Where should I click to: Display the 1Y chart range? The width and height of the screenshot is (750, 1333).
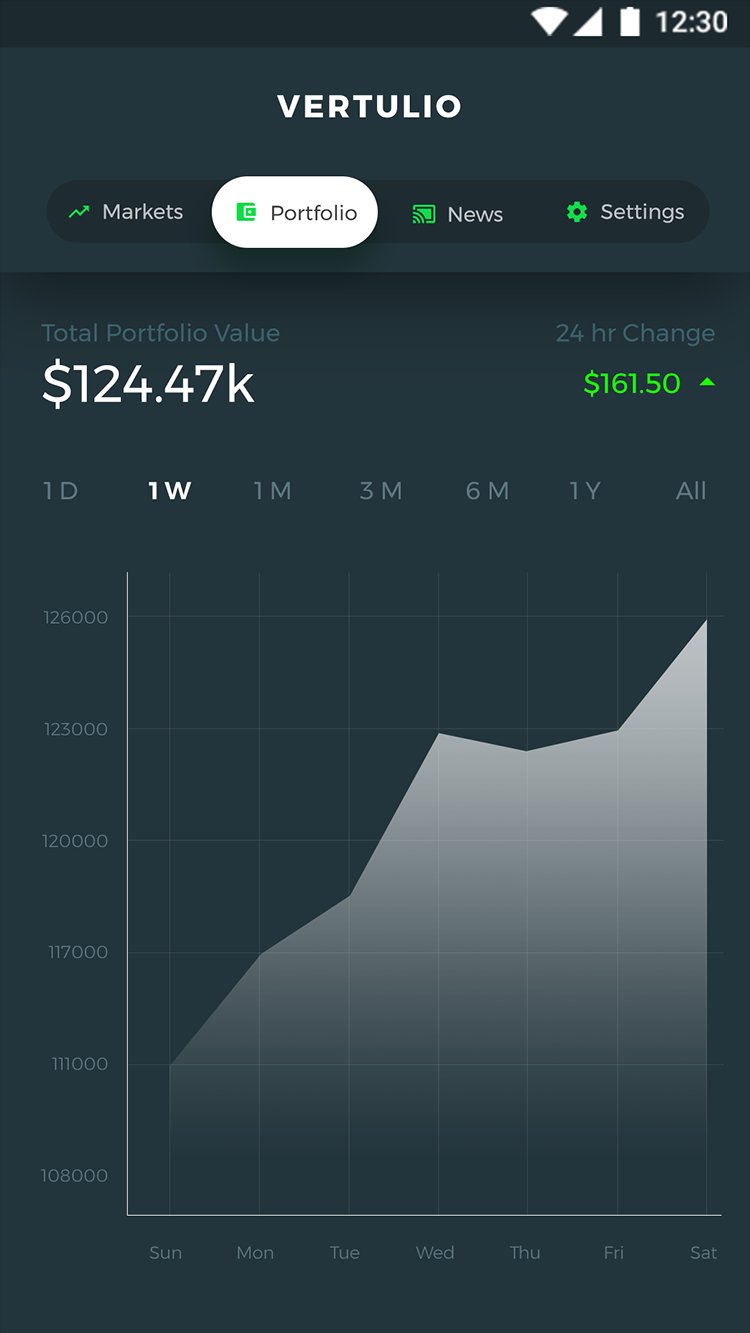click(x=585, y=491)
